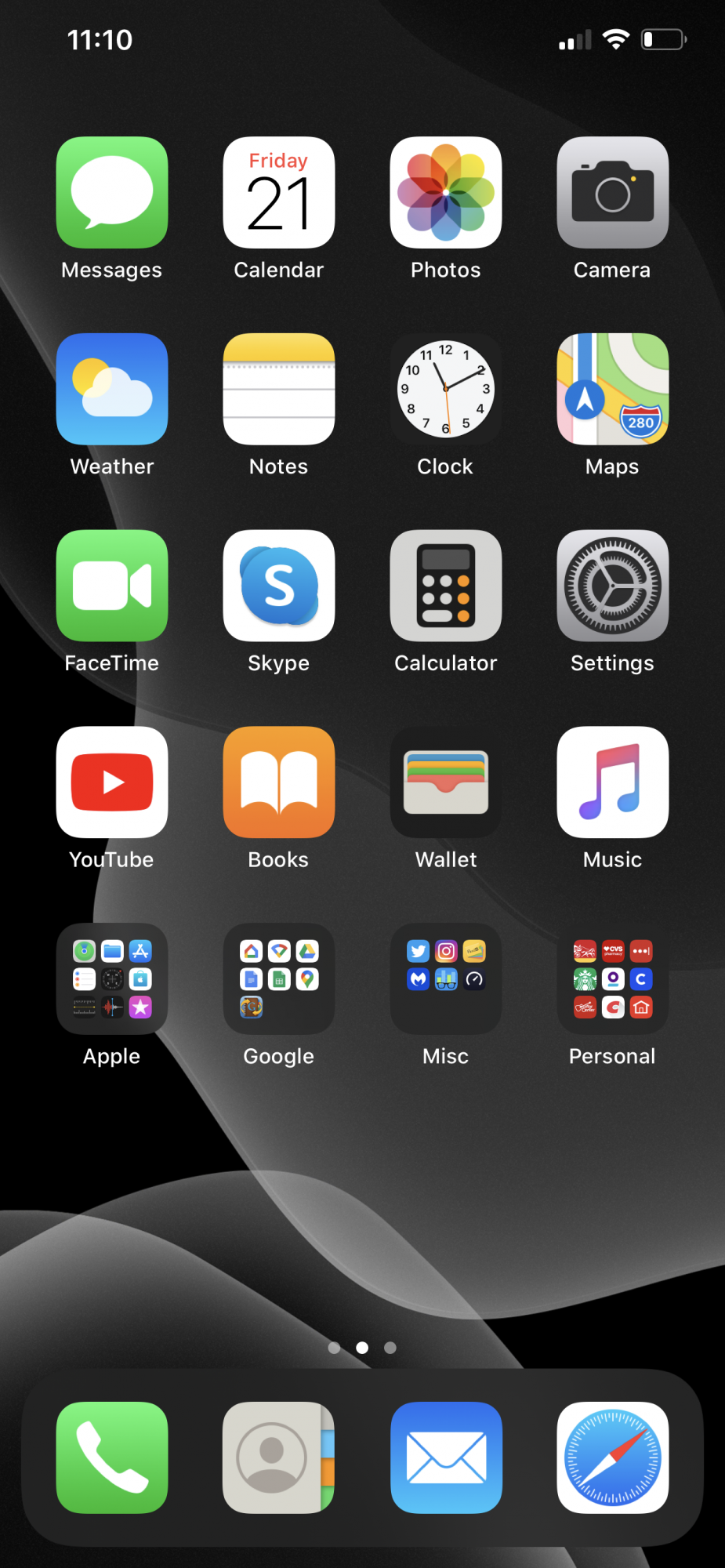Open the Messages app
Viewport: 725px width, 1568px height.
(x=112, y=193)
